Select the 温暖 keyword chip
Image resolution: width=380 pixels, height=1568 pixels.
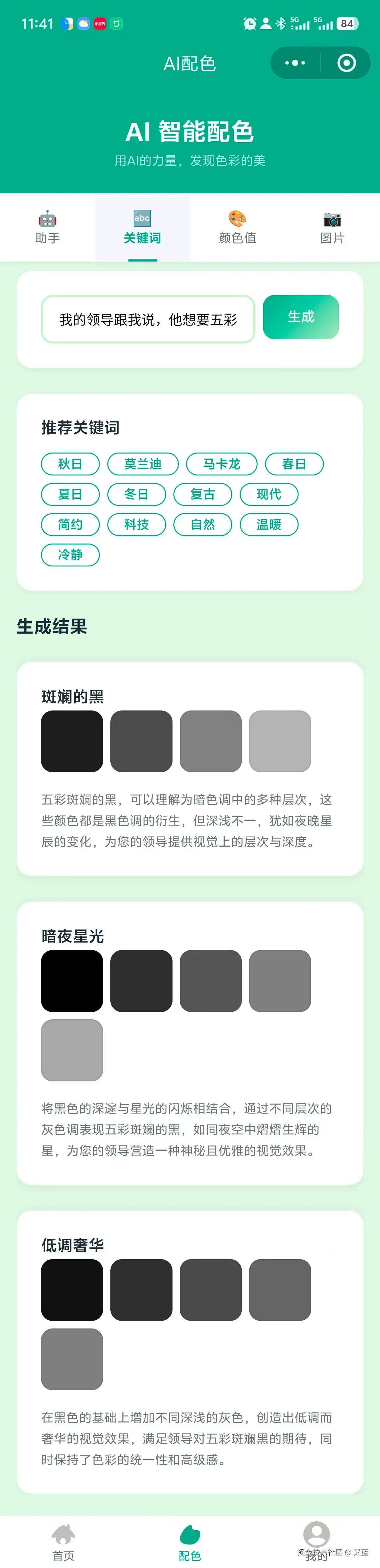point(269,524)
